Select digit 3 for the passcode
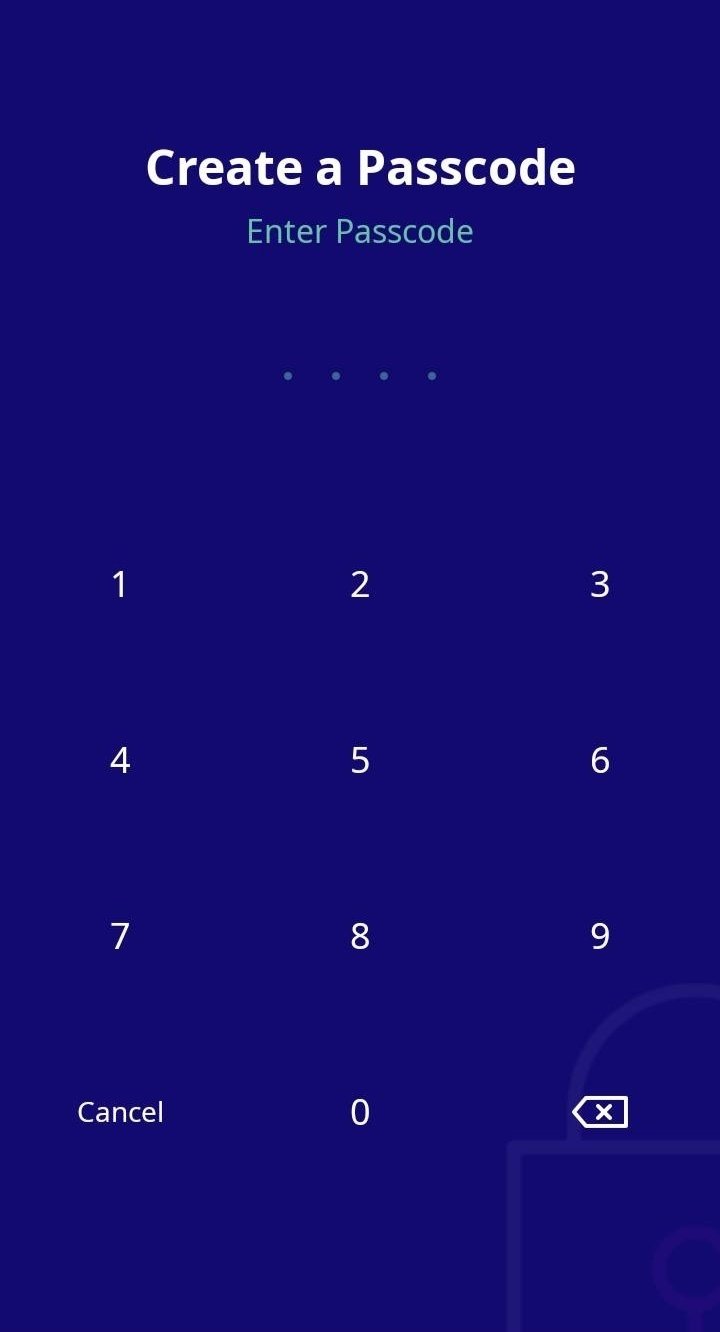This screenshot has height=1332, width=720. click(x=600, y=584)
